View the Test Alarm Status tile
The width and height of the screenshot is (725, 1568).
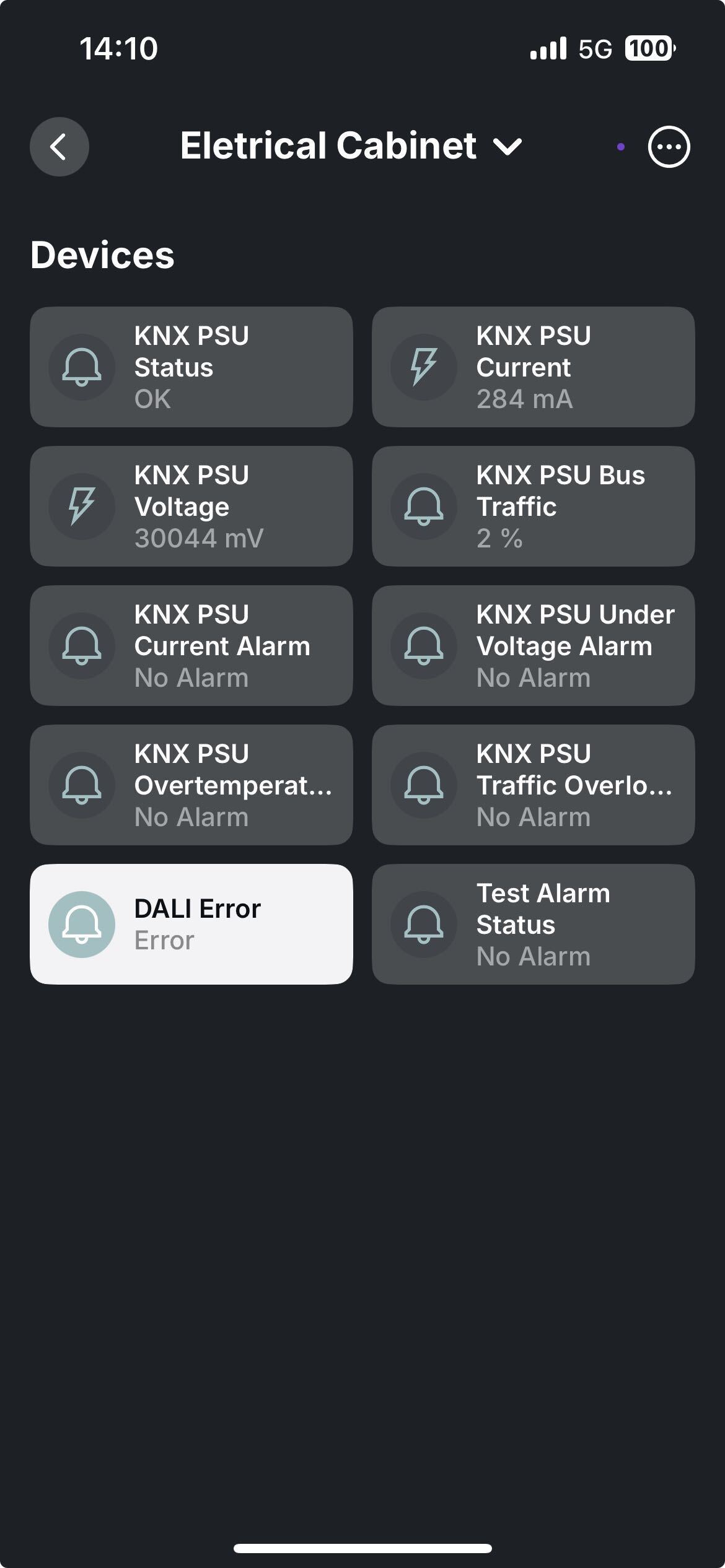pos(533,924)
